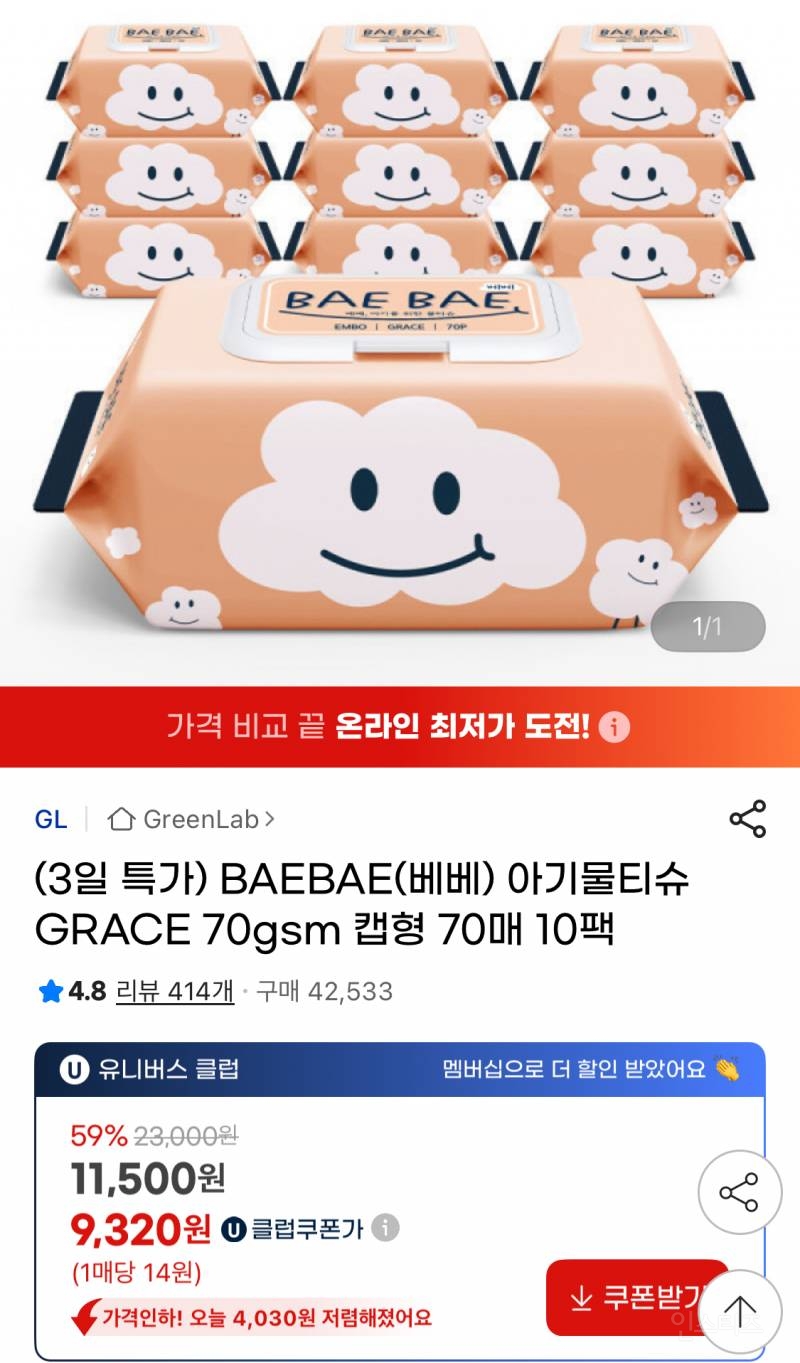
Task: Open the BAE BAE product image
Action: click(400, 340)
